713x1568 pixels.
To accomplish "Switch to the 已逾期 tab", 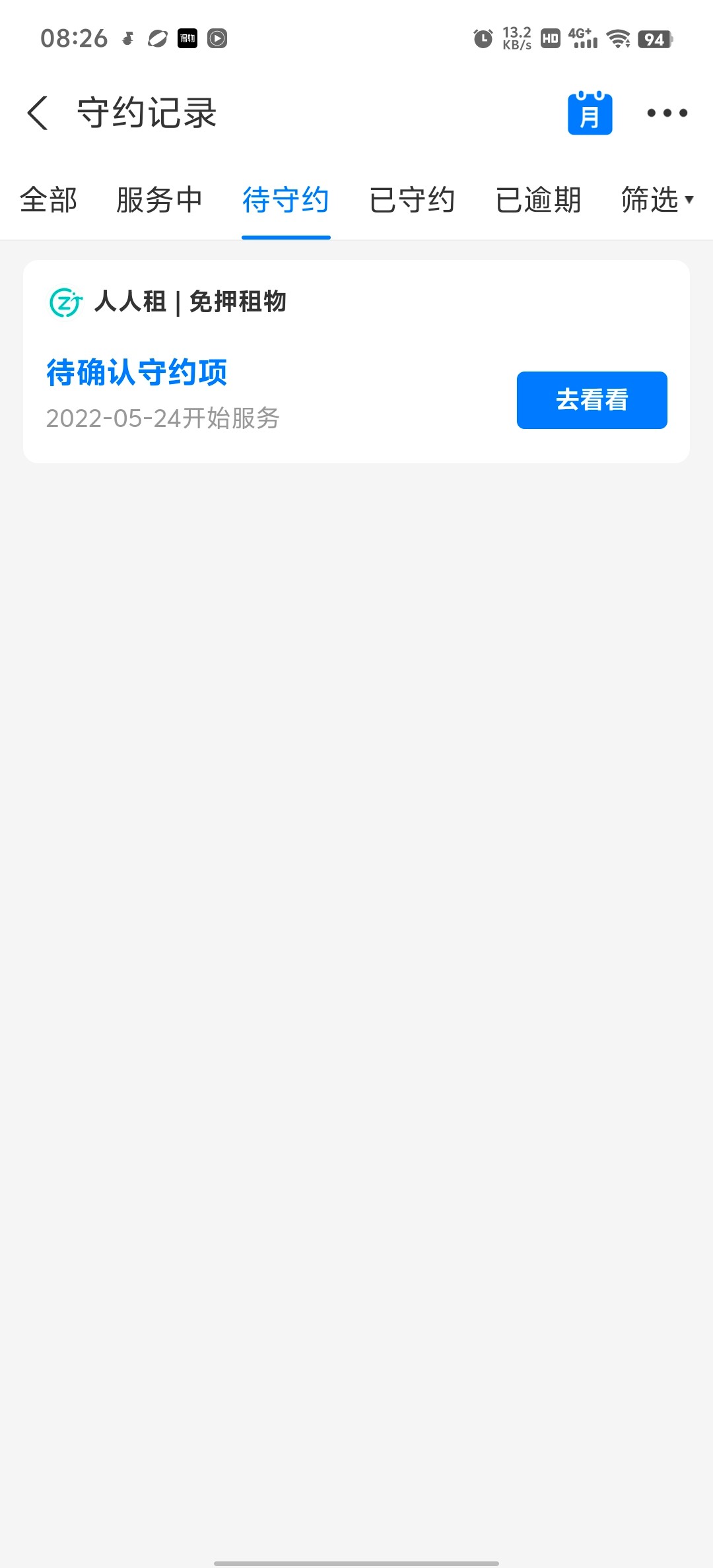I will pyautogui.click(x=538, y=200).
